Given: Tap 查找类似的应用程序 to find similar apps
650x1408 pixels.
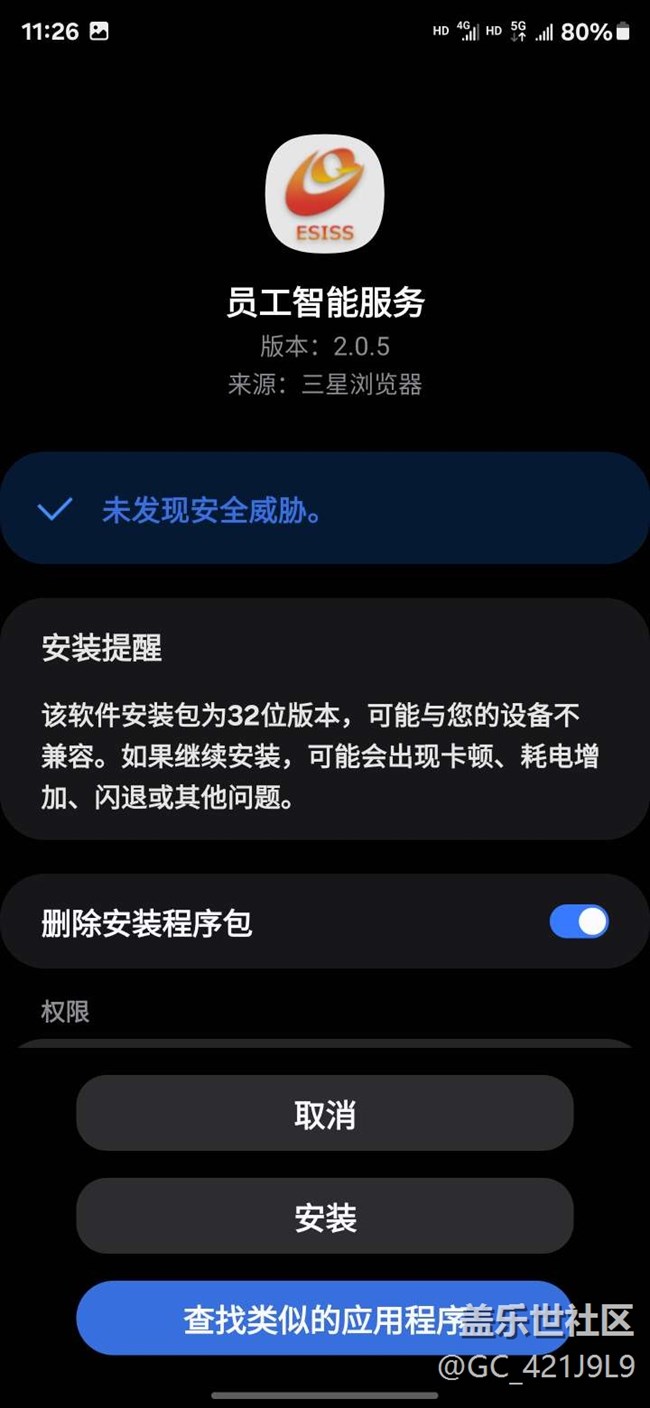Looking at the screenshot, I should click(325, 1318).
